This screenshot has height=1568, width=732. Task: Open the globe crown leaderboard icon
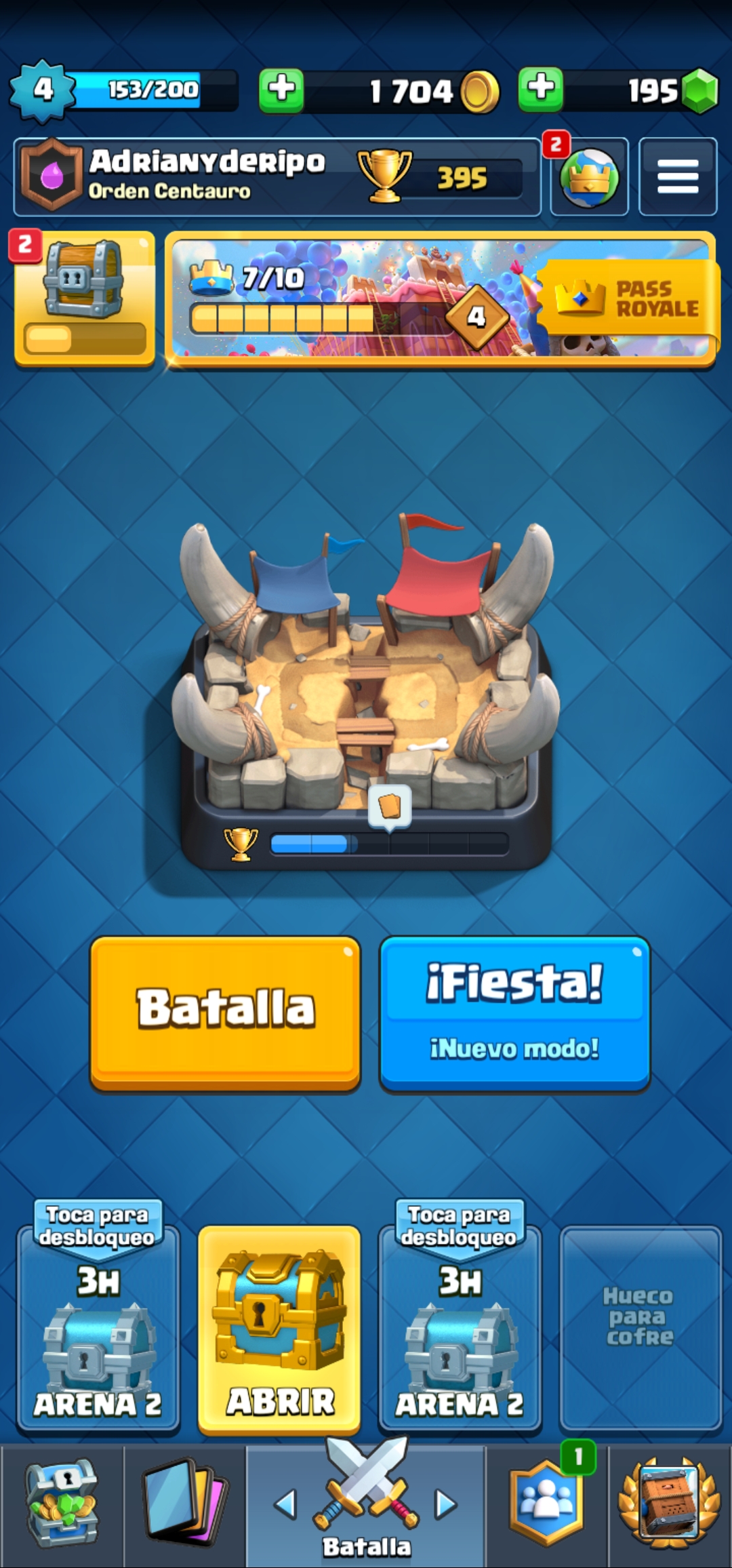click(x=588, y=178)
